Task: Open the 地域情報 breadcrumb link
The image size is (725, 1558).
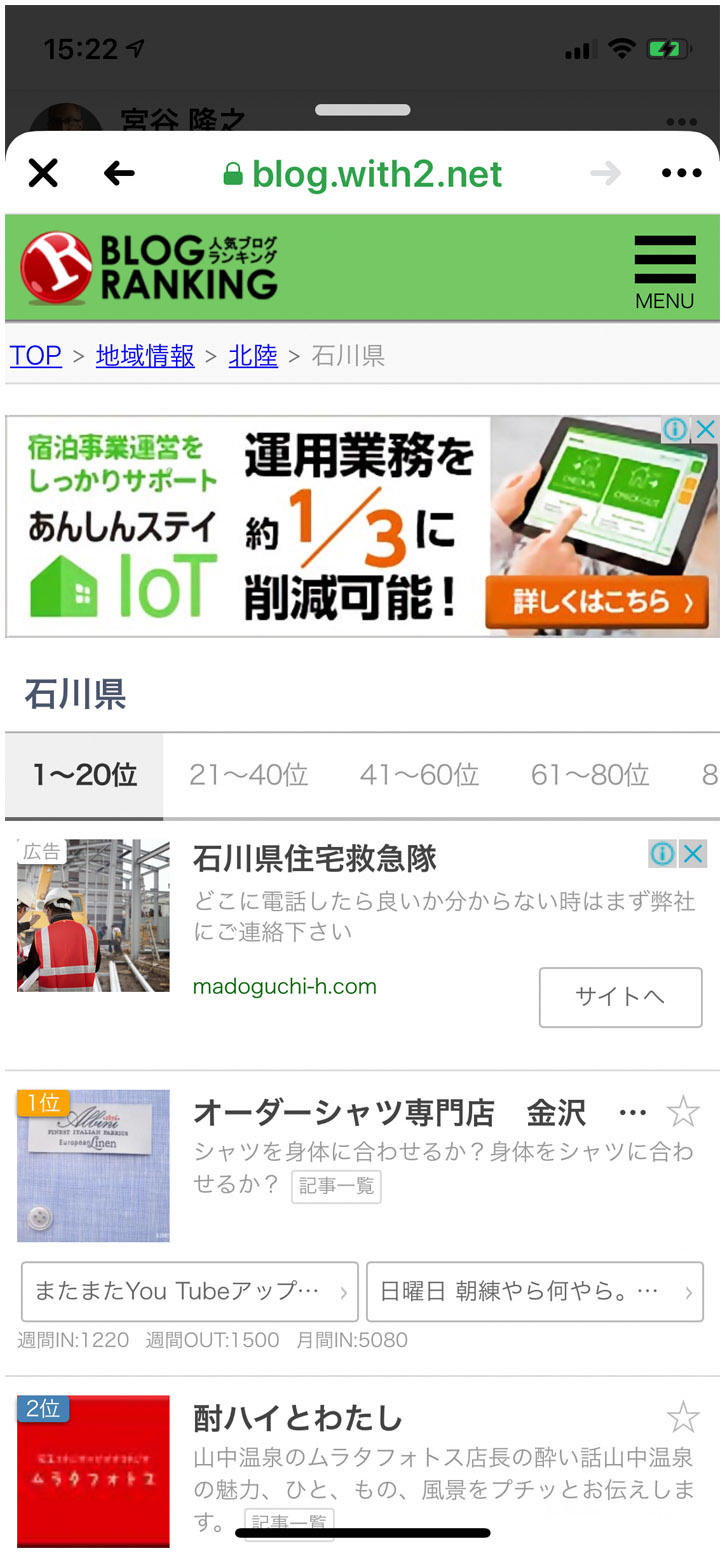Action: point(145,356)
